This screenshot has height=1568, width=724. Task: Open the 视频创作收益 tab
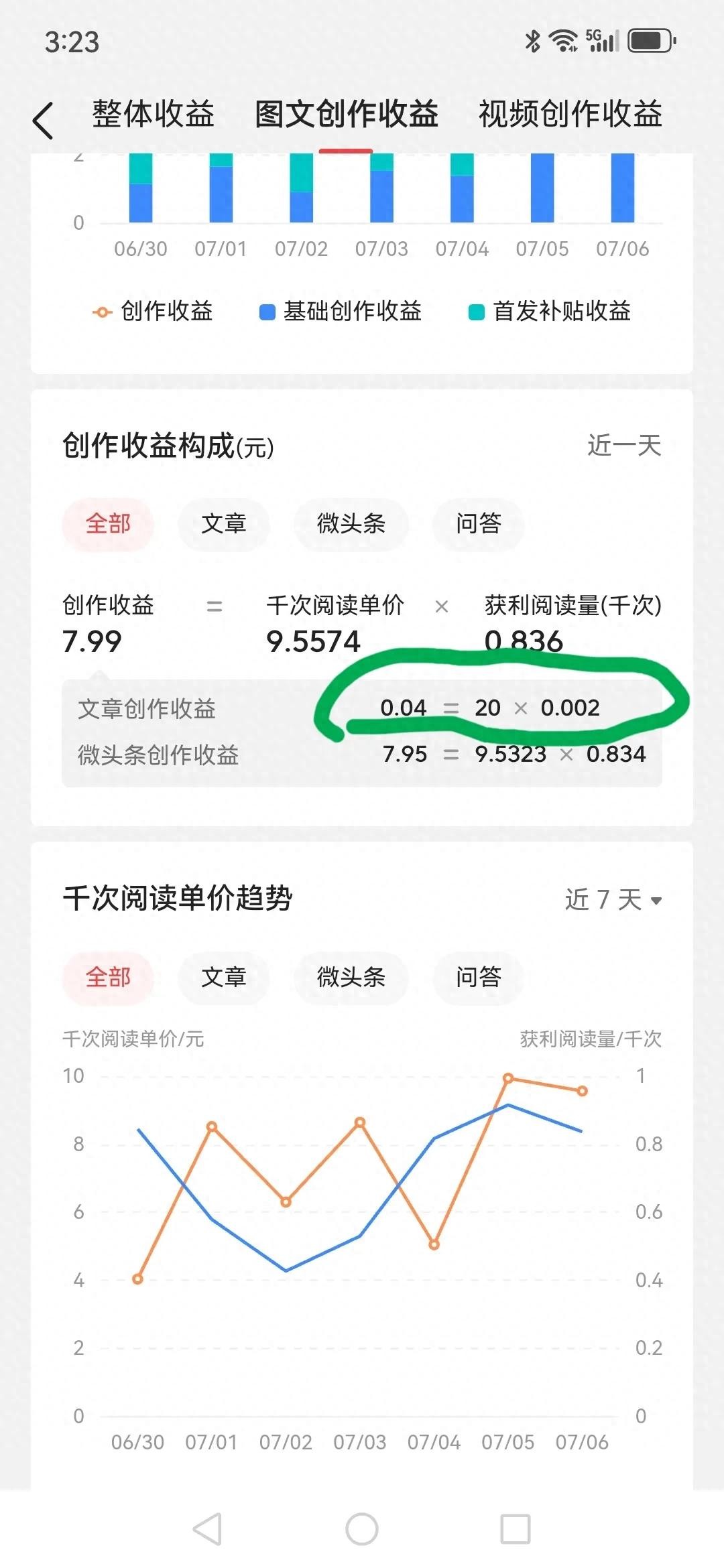tap(570, 114)
